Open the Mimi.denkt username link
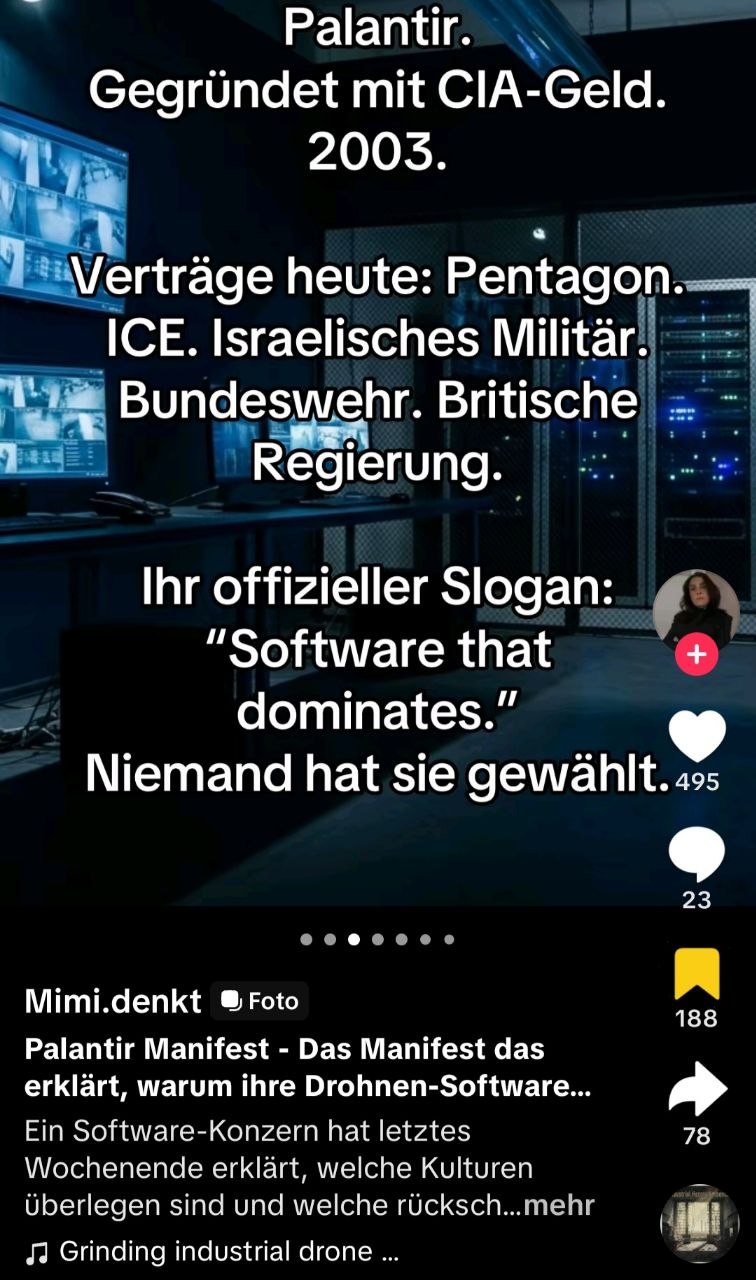Image resolution: width=756 pixels, height=1280 pixels. [x=112, y=1000]
